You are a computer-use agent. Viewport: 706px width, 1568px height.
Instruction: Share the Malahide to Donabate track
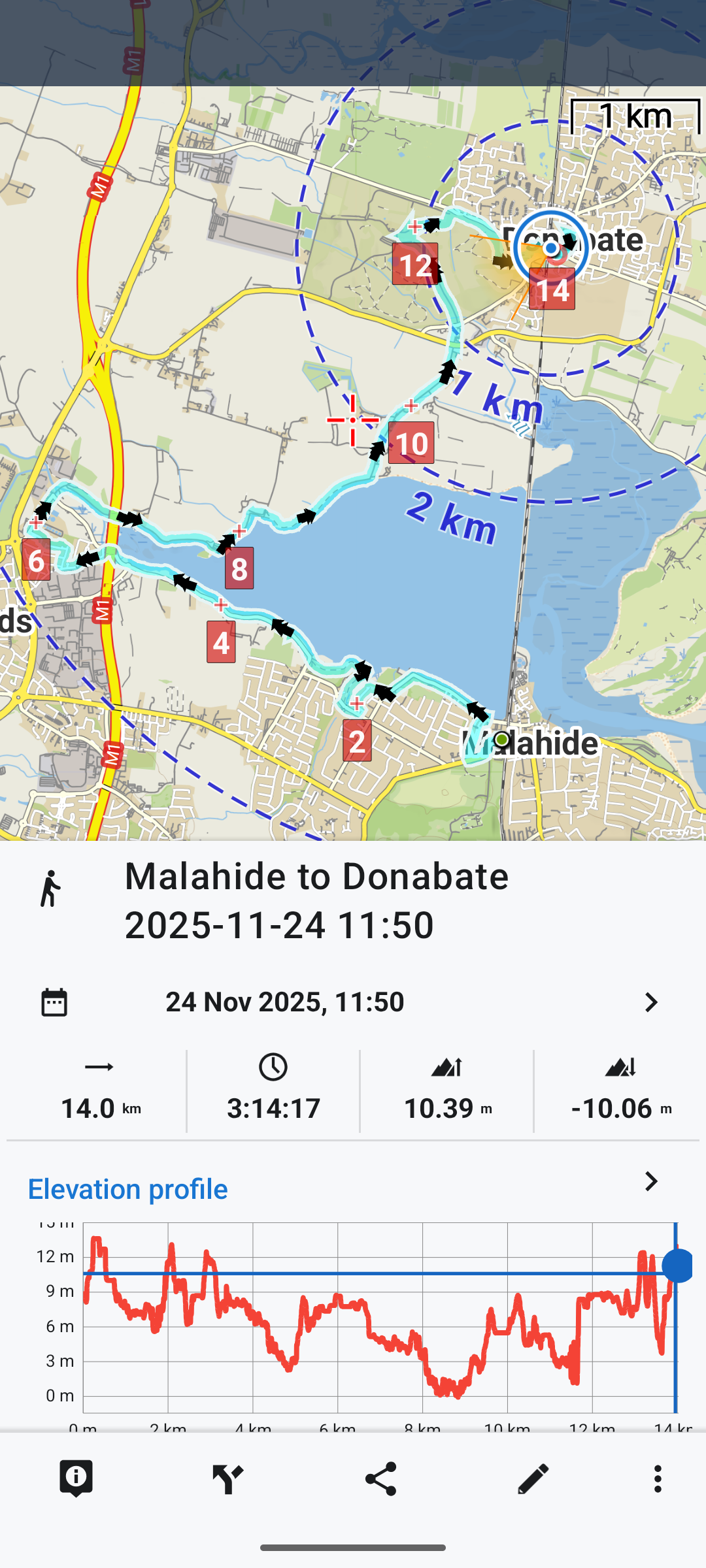381,1478
